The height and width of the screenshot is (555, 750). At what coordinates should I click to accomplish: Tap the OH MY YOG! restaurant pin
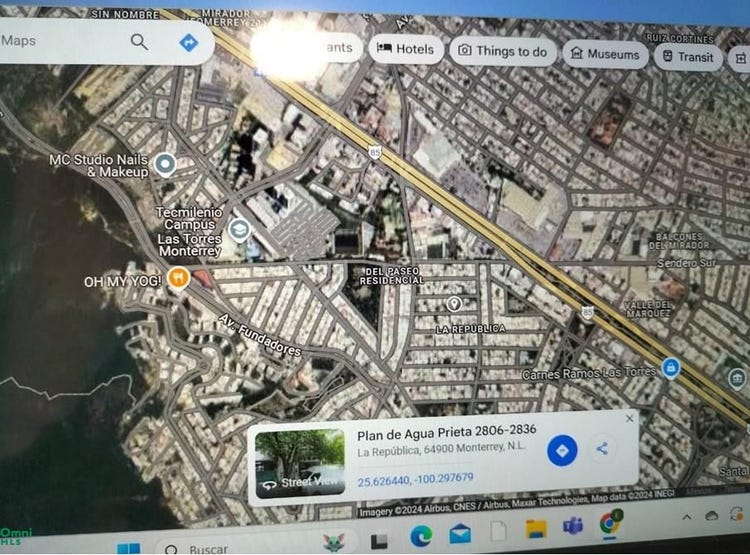(178, 279)
